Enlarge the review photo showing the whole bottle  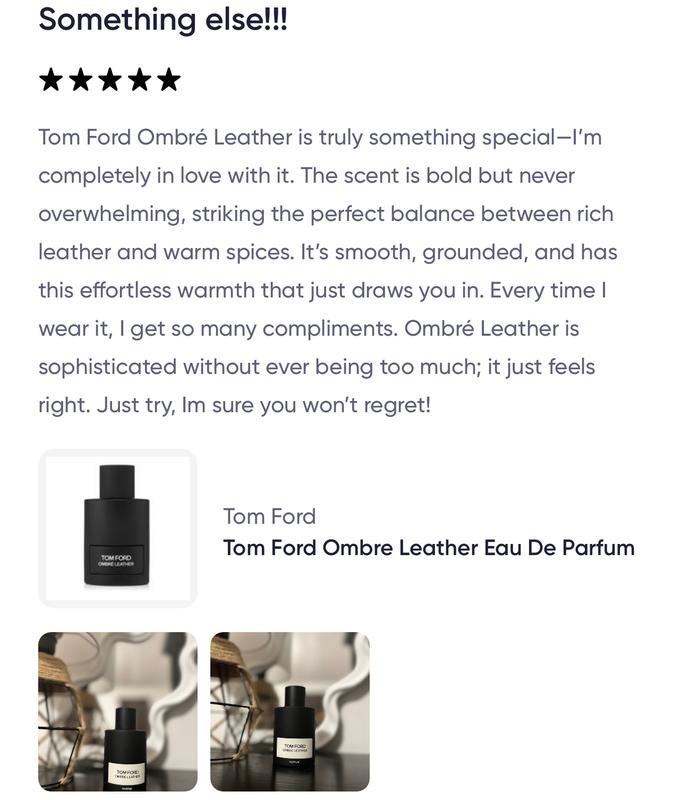pos(290,711)
